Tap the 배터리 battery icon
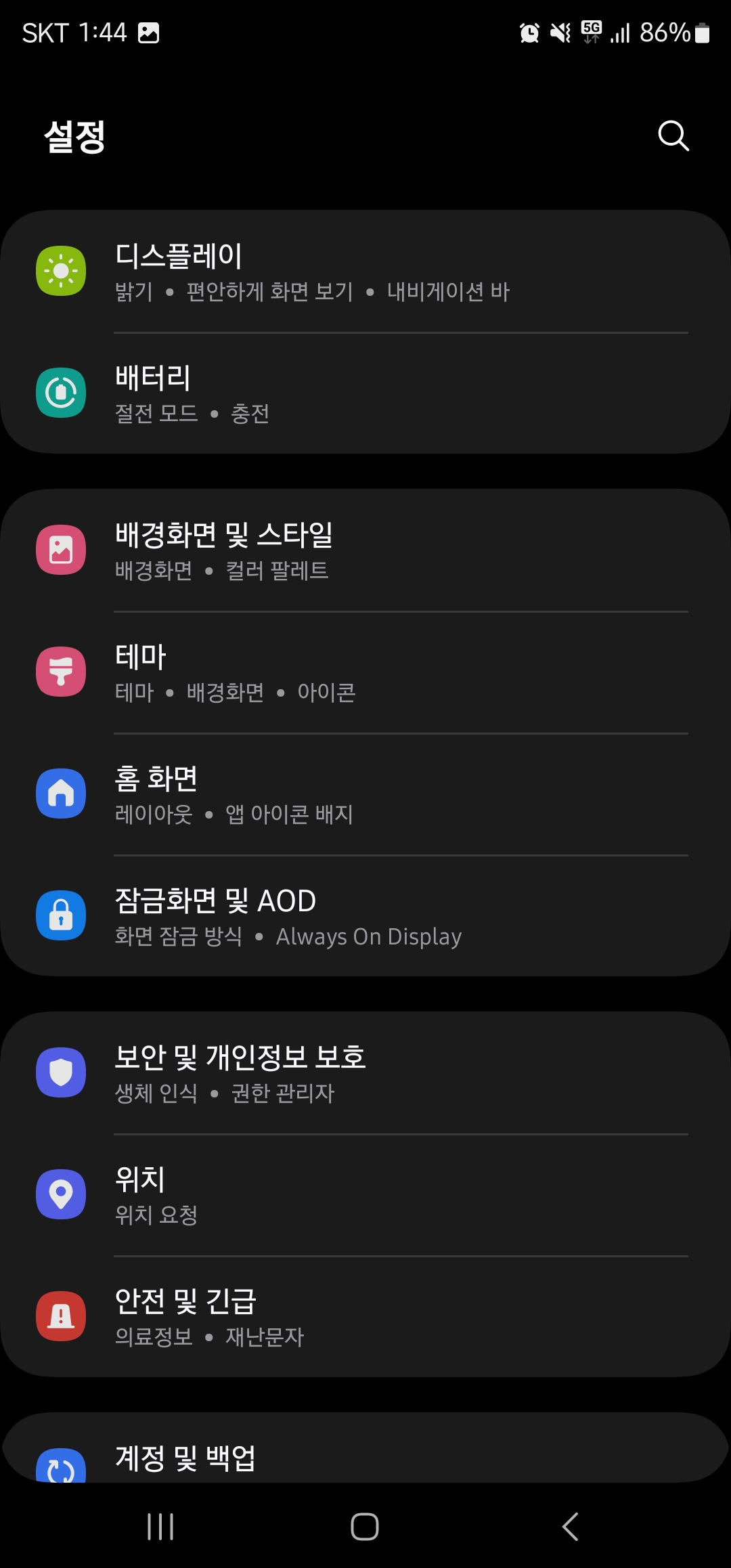The image size is (731, 1568). (x=61, y=393)
